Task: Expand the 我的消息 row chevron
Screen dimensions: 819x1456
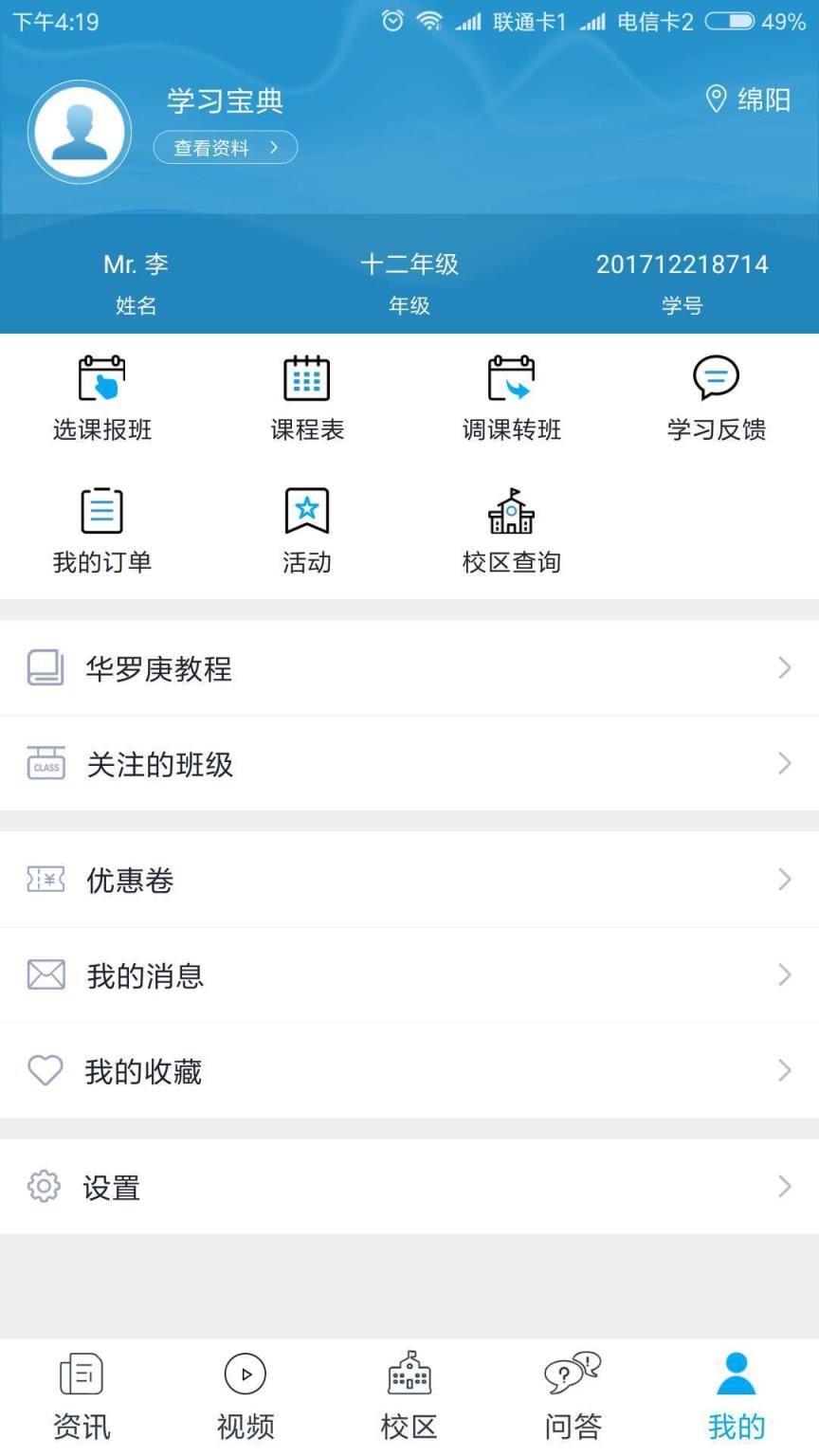Action: pyautogui.click(x=785, y=974)
